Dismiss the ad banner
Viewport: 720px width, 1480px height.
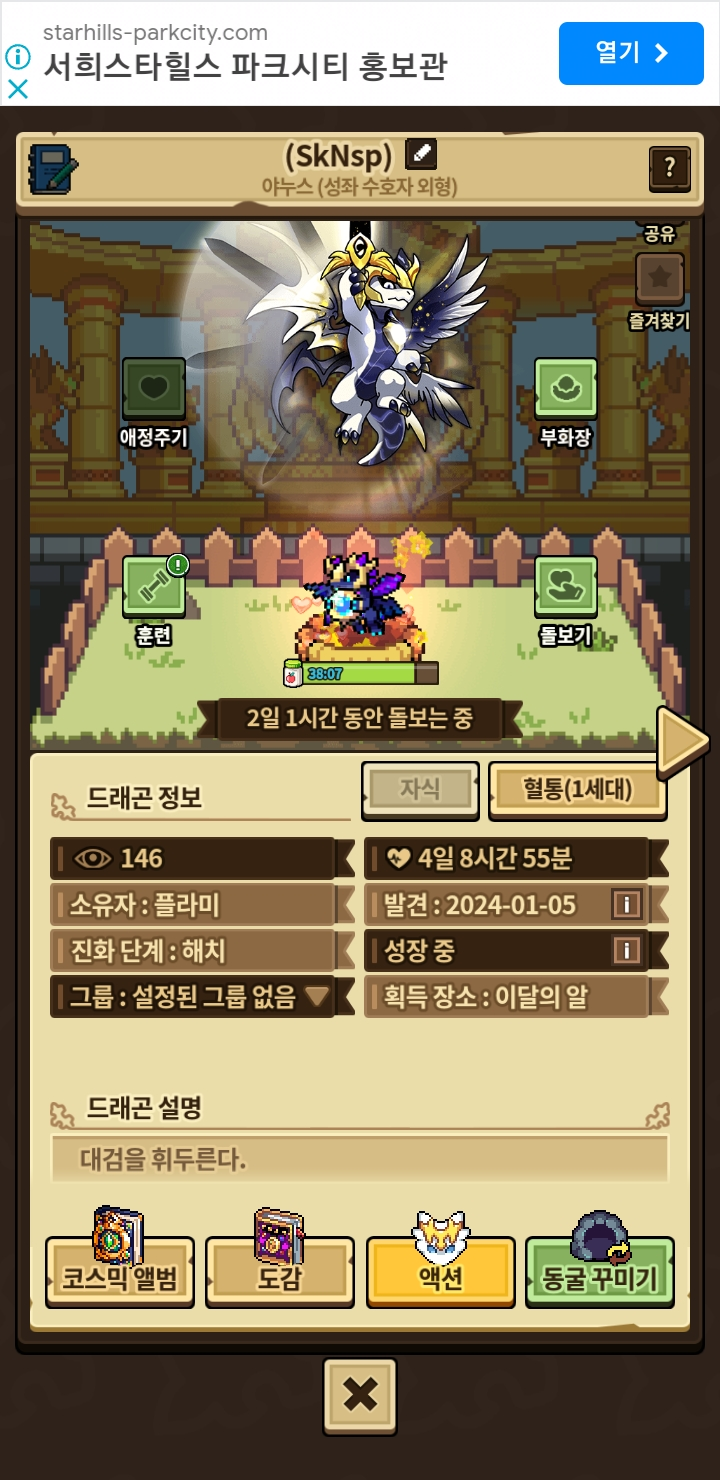pyautogui.click(x=18, y=89)
